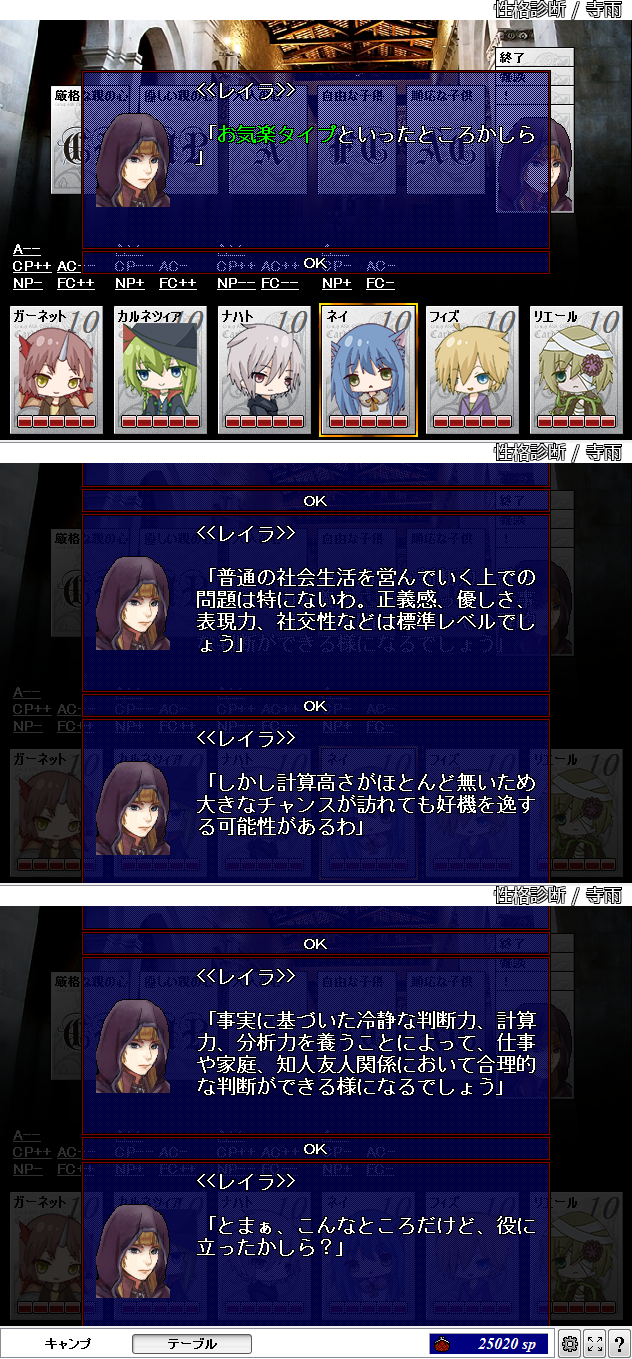Screen dimensions: 632x1359
Task: Open the help question mark
Action: tap(619, 1344)
